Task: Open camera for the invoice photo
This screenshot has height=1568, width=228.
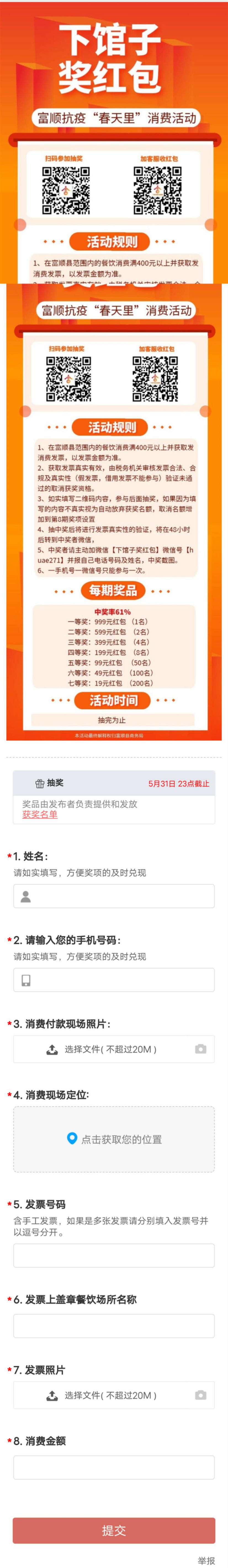Action: (201, 1395)
